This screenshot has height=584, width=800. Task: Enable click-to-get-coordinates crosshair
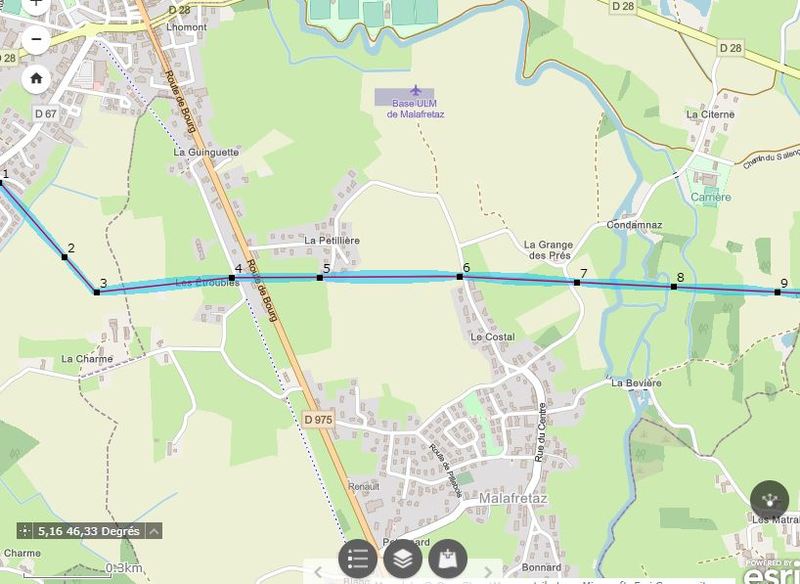point(26,531)
